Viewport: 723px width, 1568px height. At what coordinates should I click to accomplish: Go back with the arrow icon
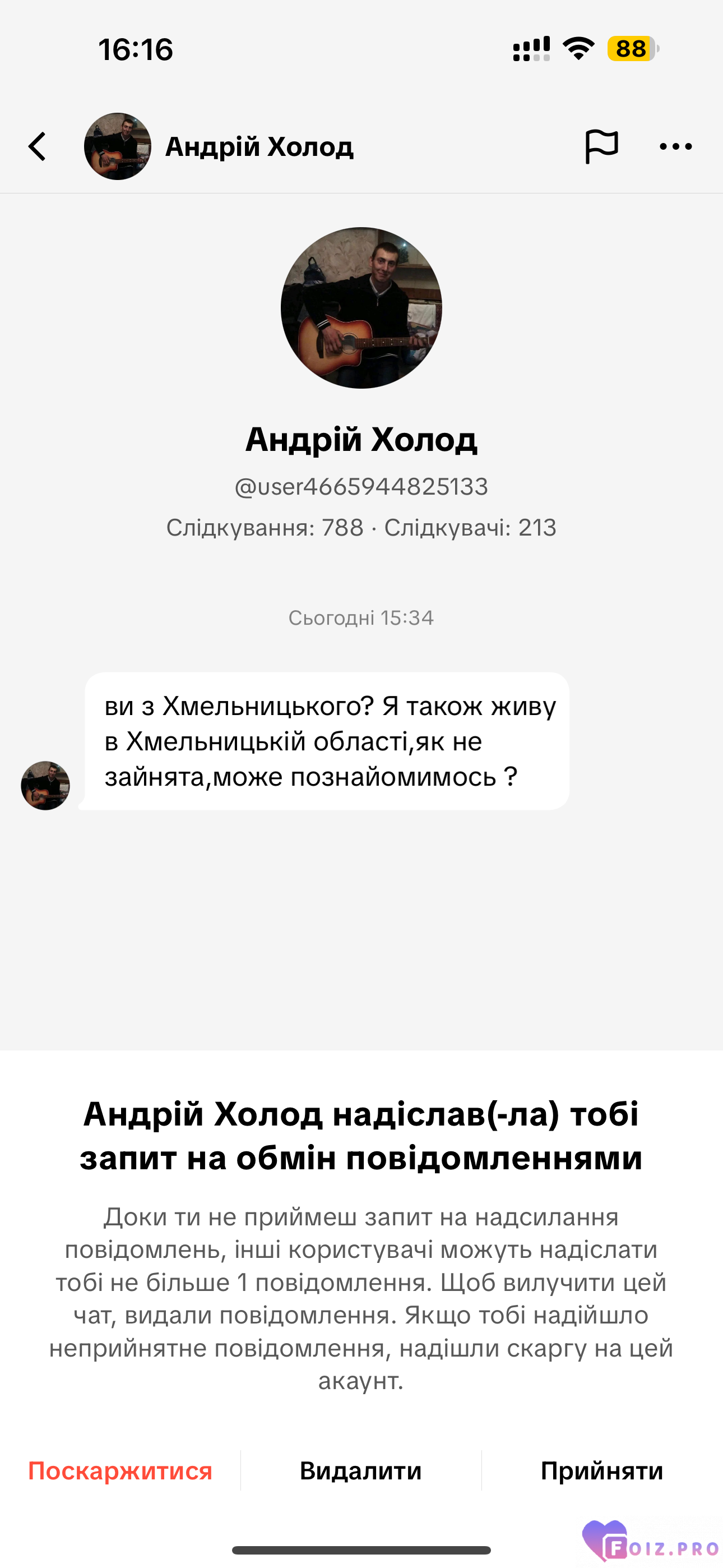click(38, 147)
